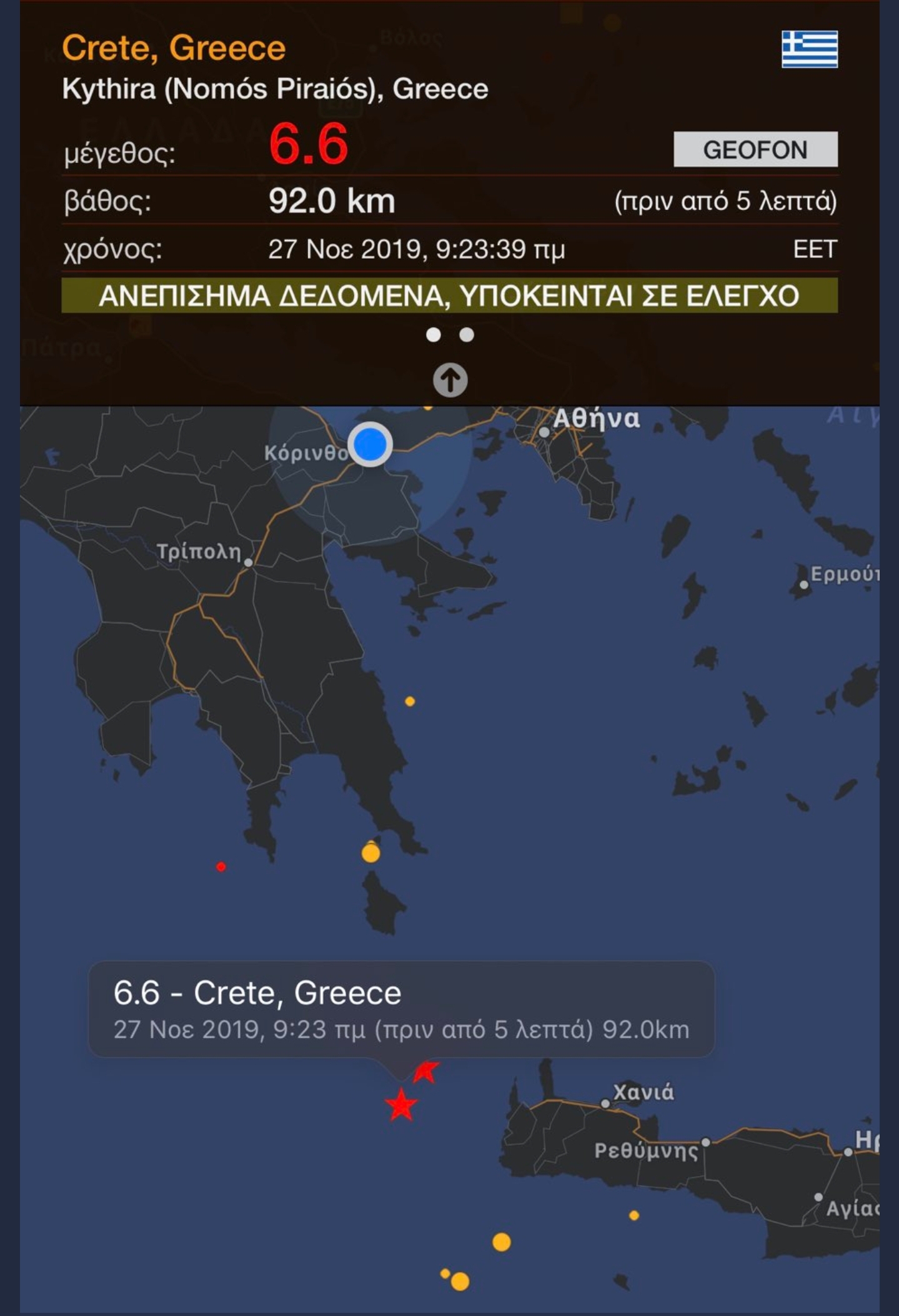Collapse the info panel with the up arrow
This screenshot has width=899, height=1316.
pyautogui.click(x=450, y=380)
